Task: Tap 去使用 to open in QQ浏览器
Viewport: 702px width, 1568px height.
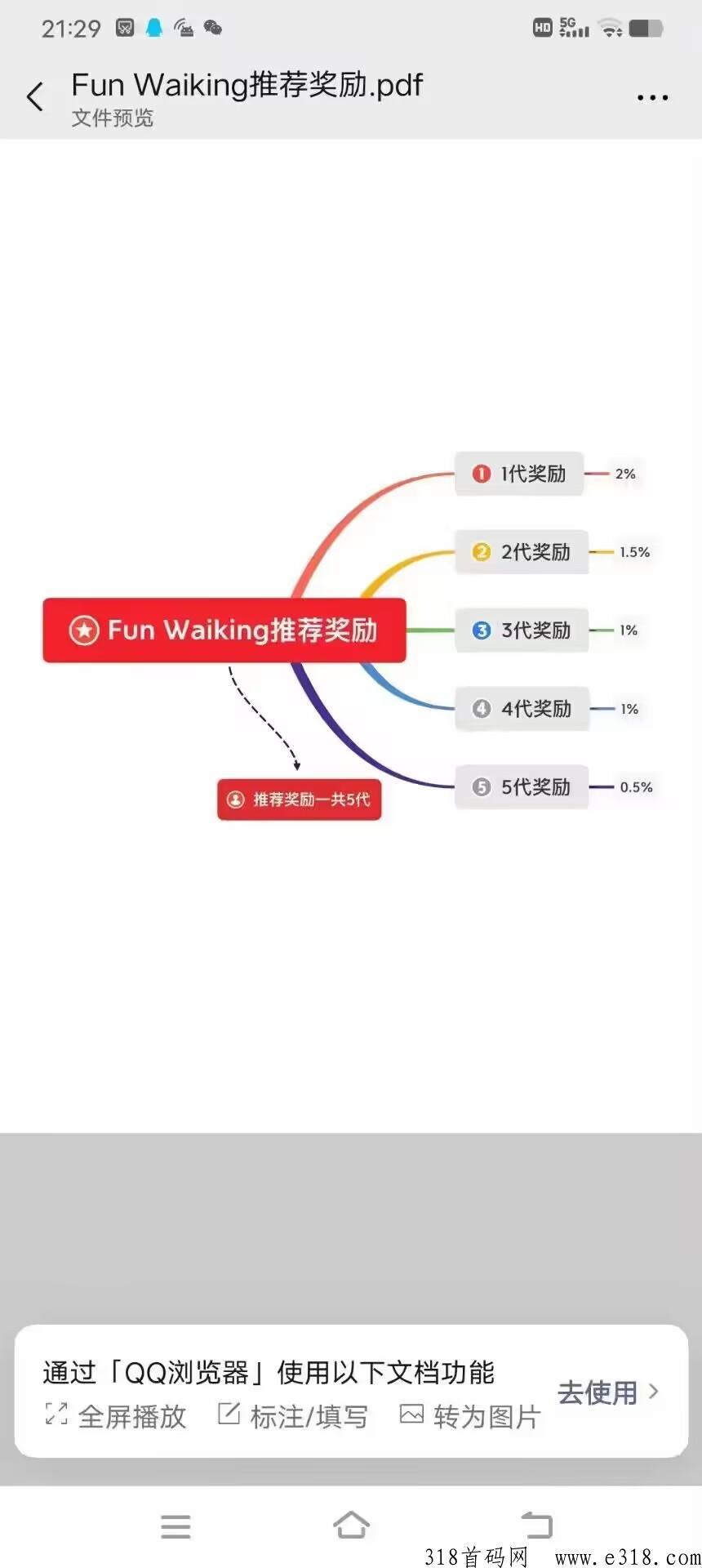Action: [x=607, y=1392]
